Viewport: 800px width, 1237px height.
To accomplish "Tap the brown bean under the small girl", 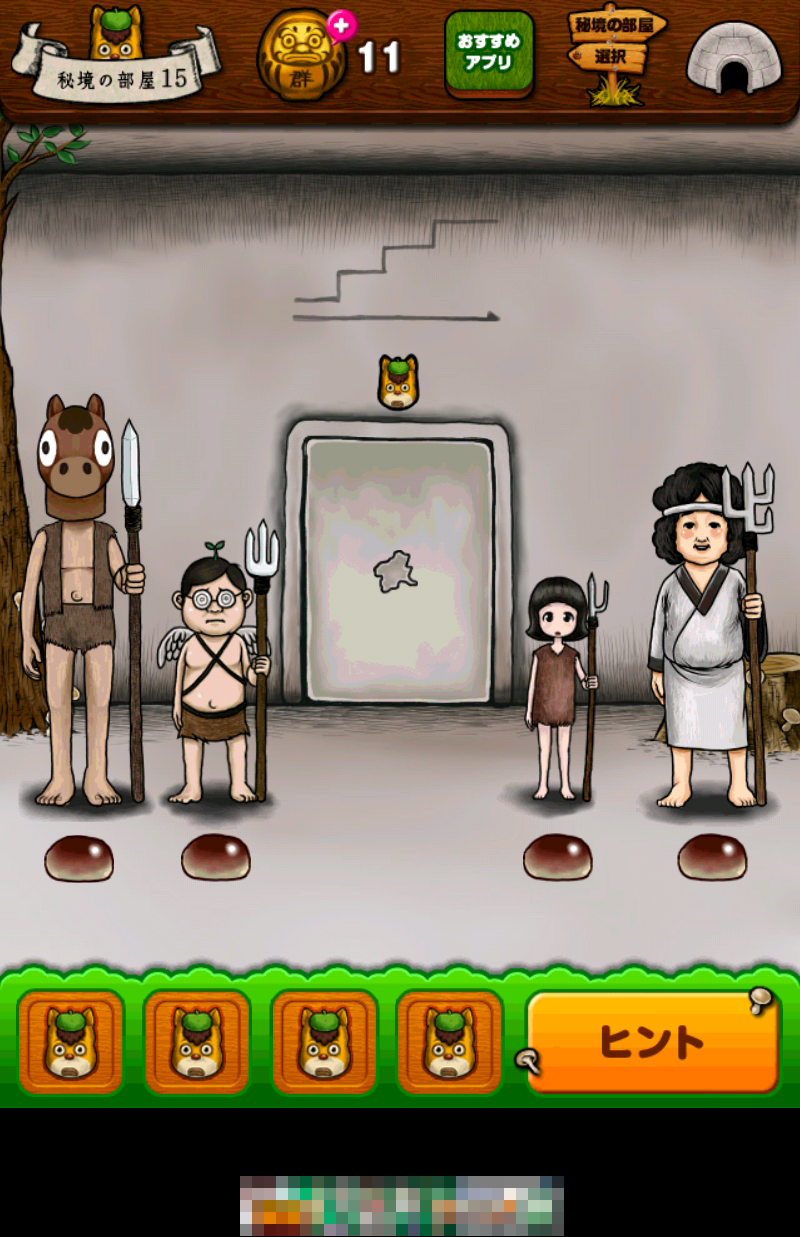I will [x=557, y=857].
